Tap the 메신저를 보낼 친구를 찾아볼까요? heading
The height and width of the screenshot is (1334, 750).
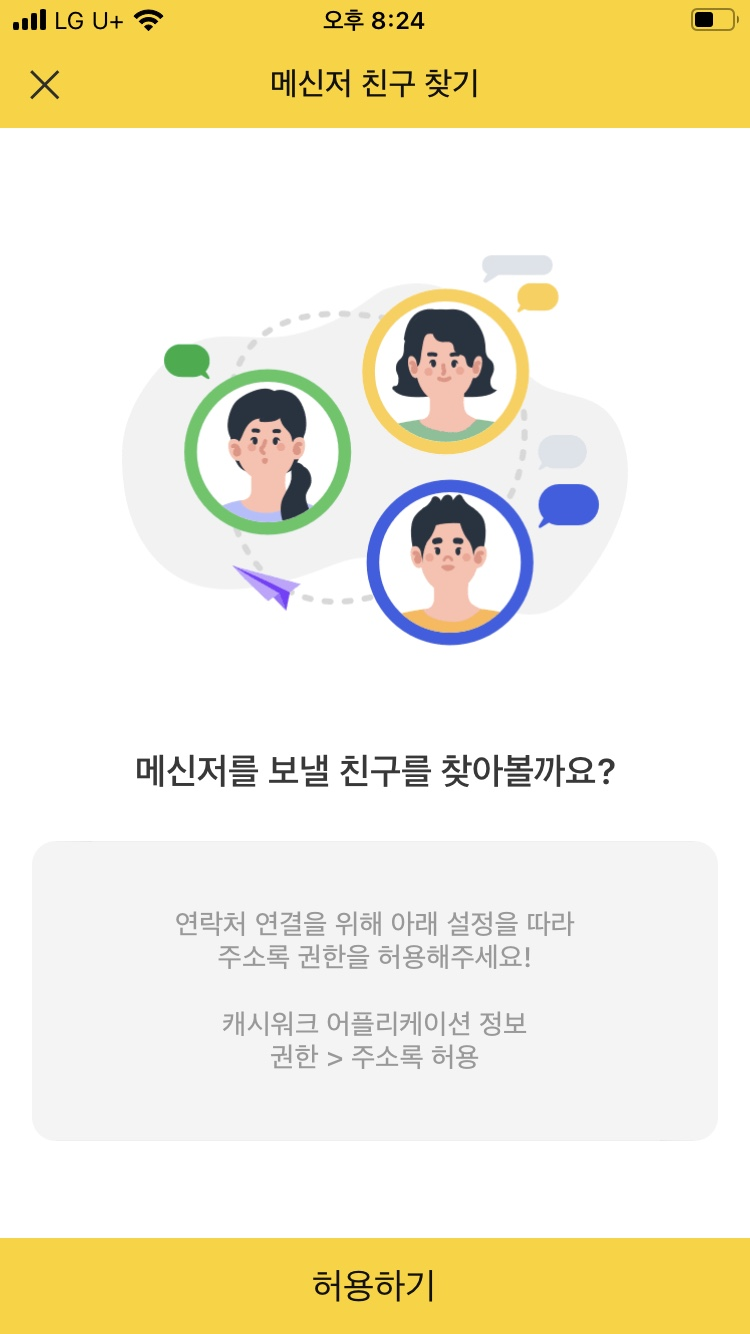(x=375, y=765)
